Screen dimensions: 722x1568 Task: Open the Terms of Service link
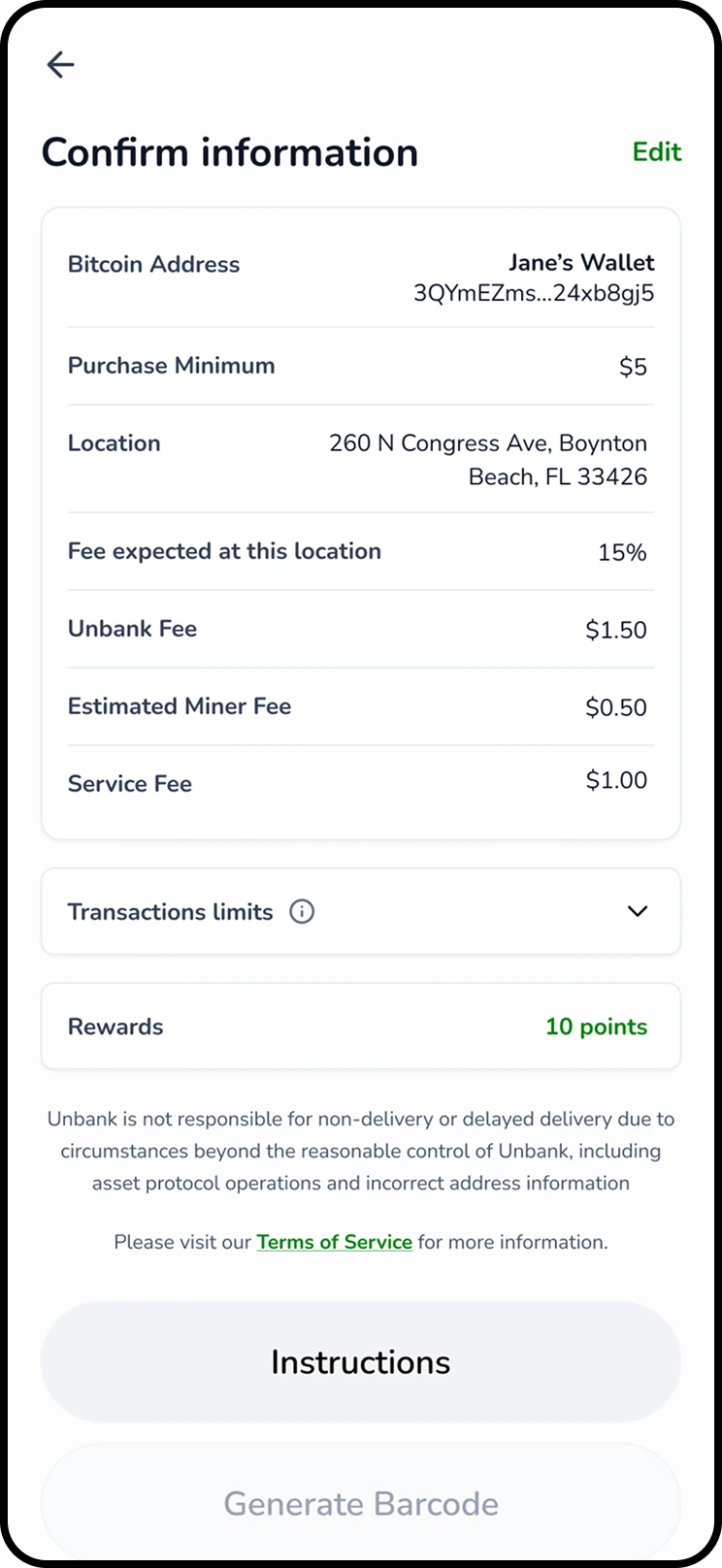point(334,1242)
